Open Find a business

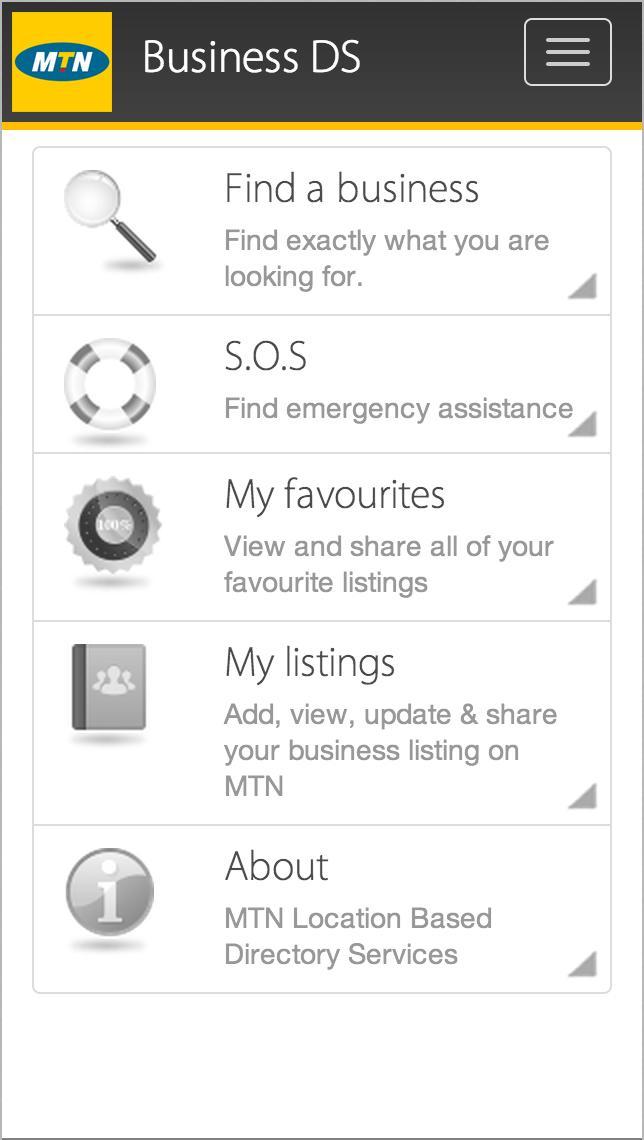coord(322,231)
